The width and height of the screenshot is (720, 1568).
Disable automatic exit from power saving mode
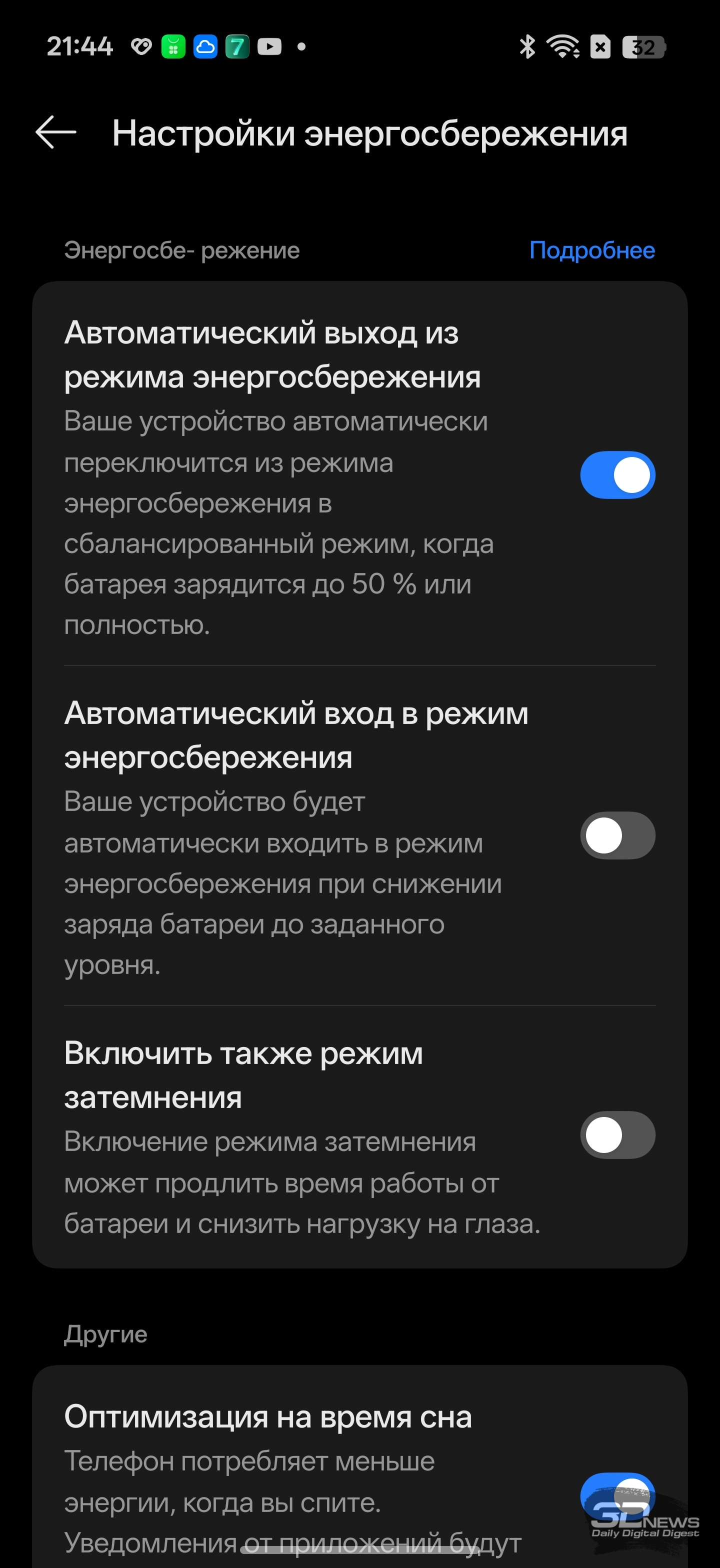click(617, 475)
